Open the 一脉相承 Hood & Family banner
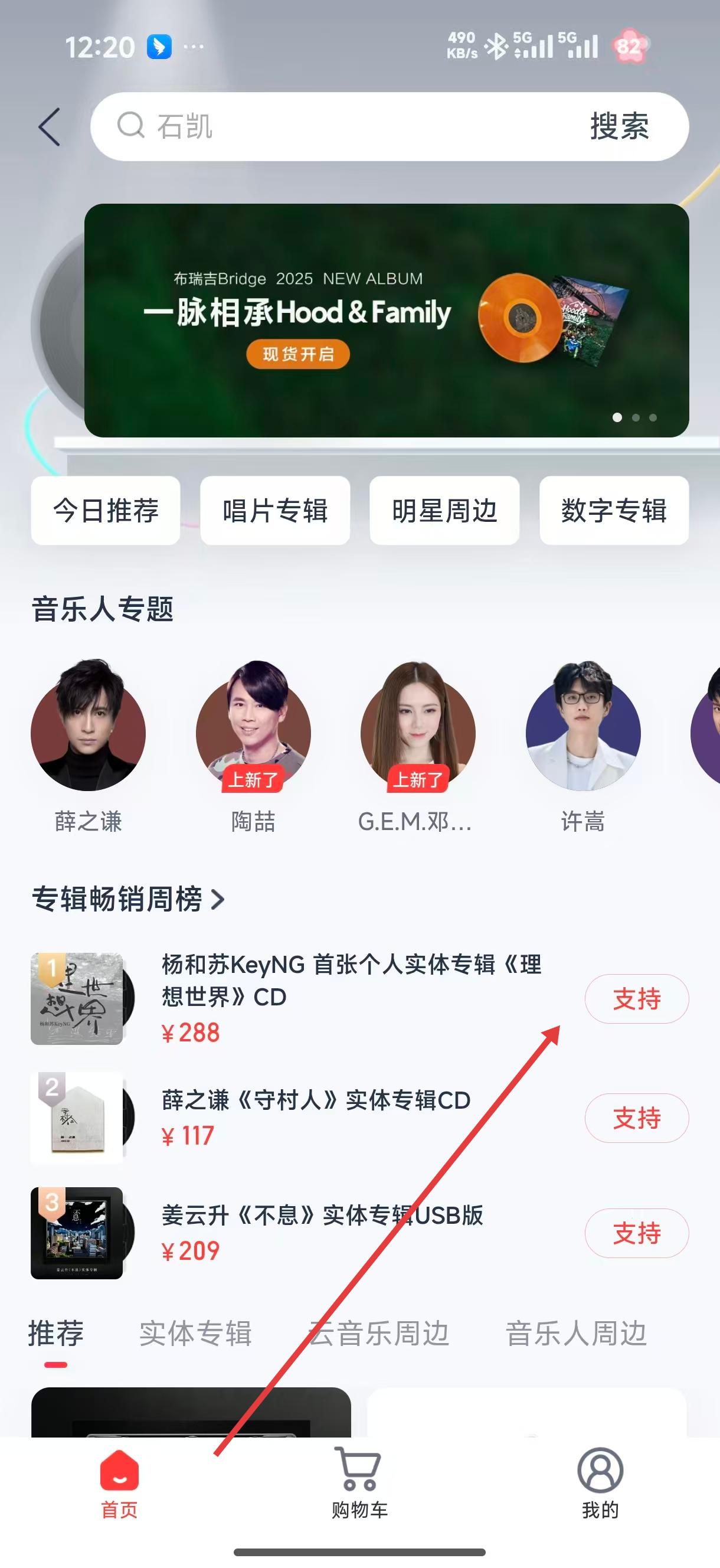The image size is (720, 1568). [x=387, y=320]
